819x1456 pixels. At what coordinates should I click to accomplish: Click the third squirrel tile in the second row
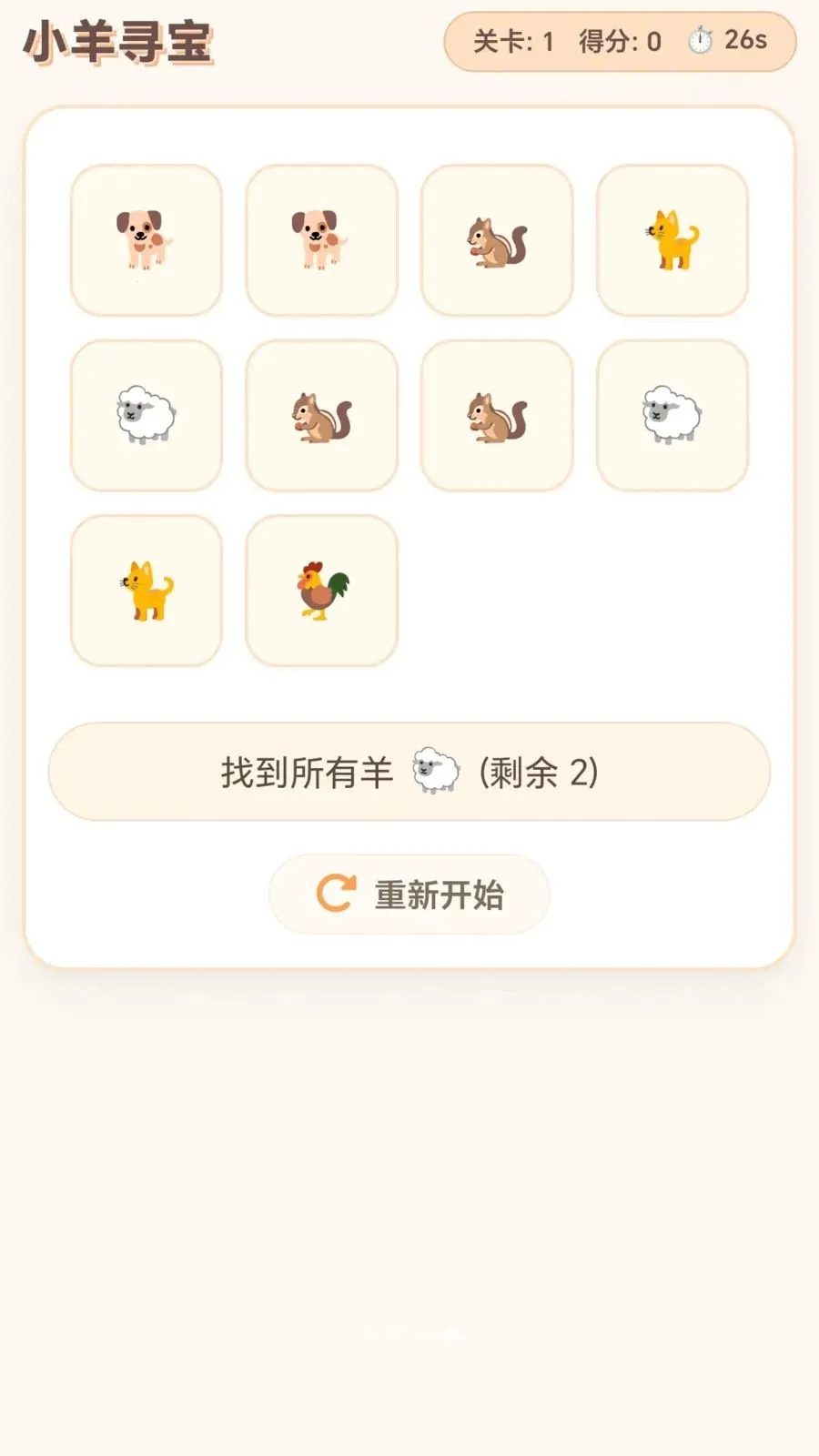496,414
